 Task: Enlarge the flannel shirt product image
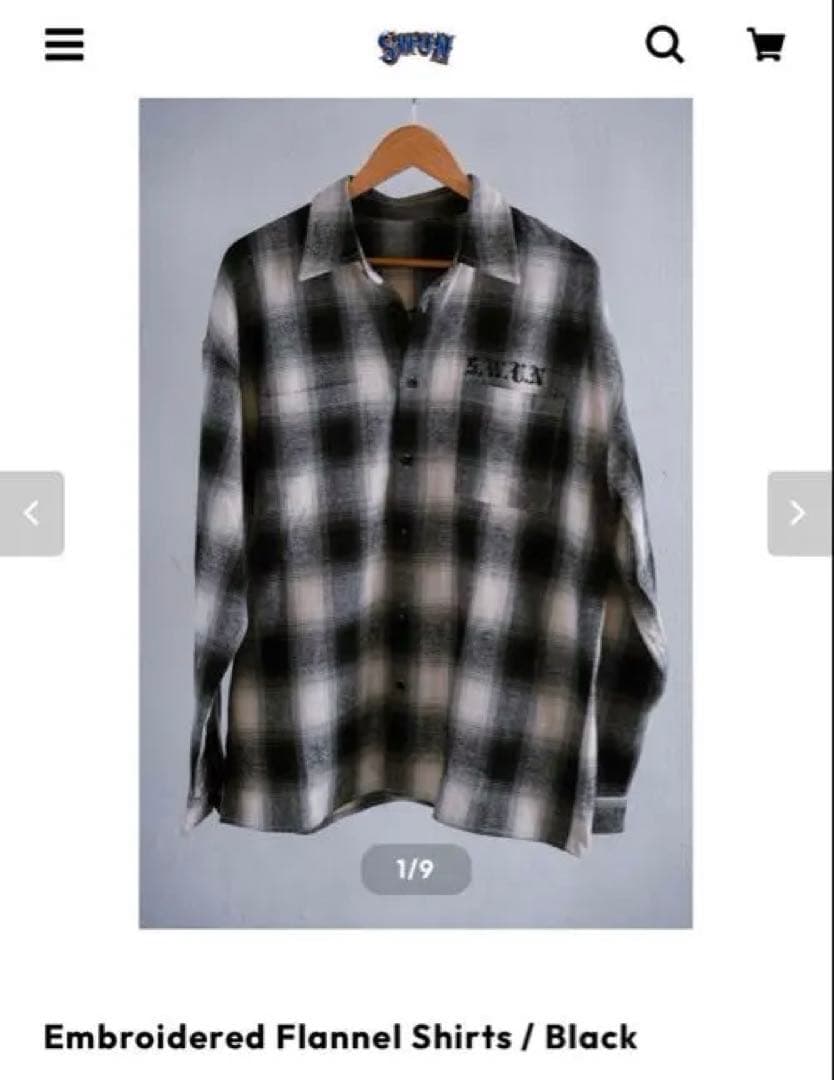[x=415, y=500]
